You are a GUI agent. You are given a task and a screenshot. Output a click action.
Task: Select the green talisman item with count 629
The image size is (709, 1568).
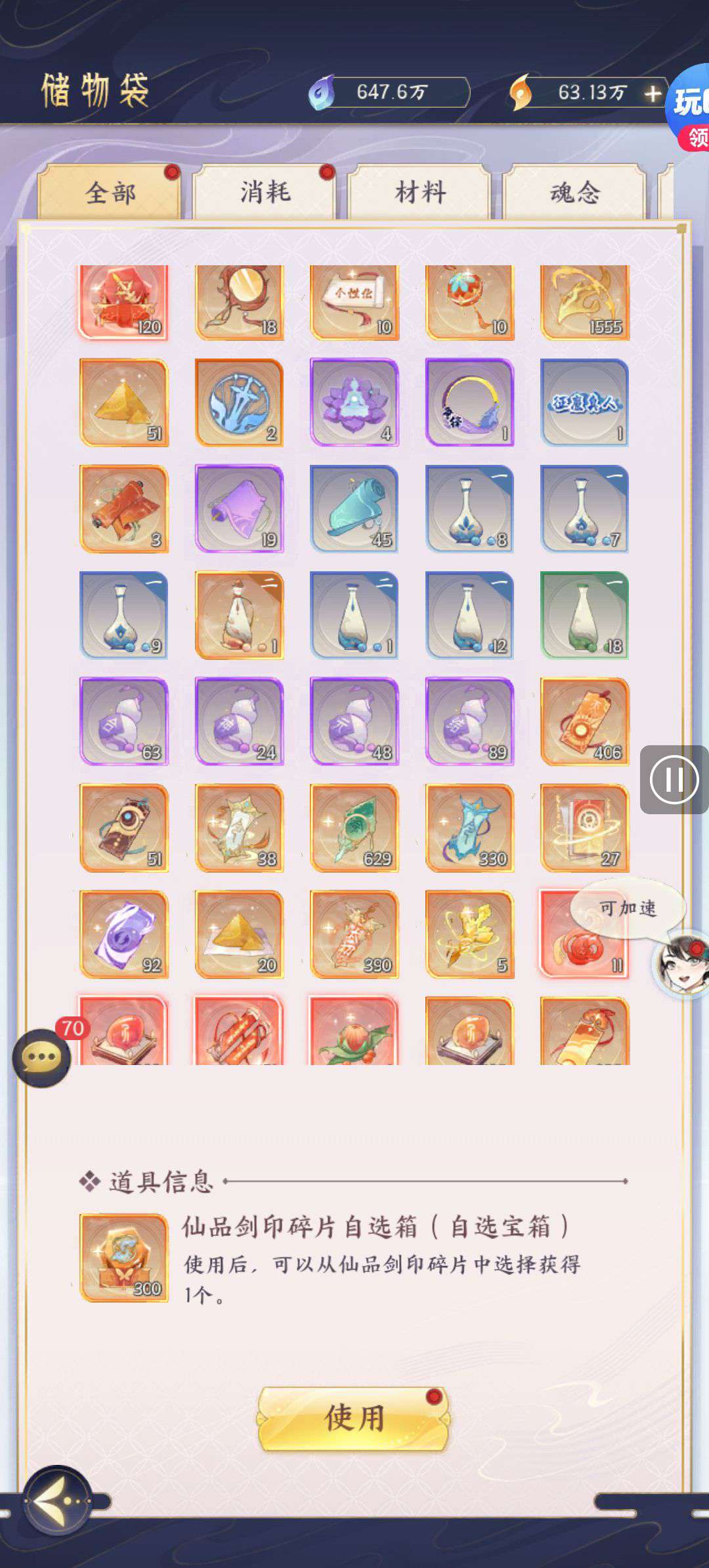coord(354,828)
